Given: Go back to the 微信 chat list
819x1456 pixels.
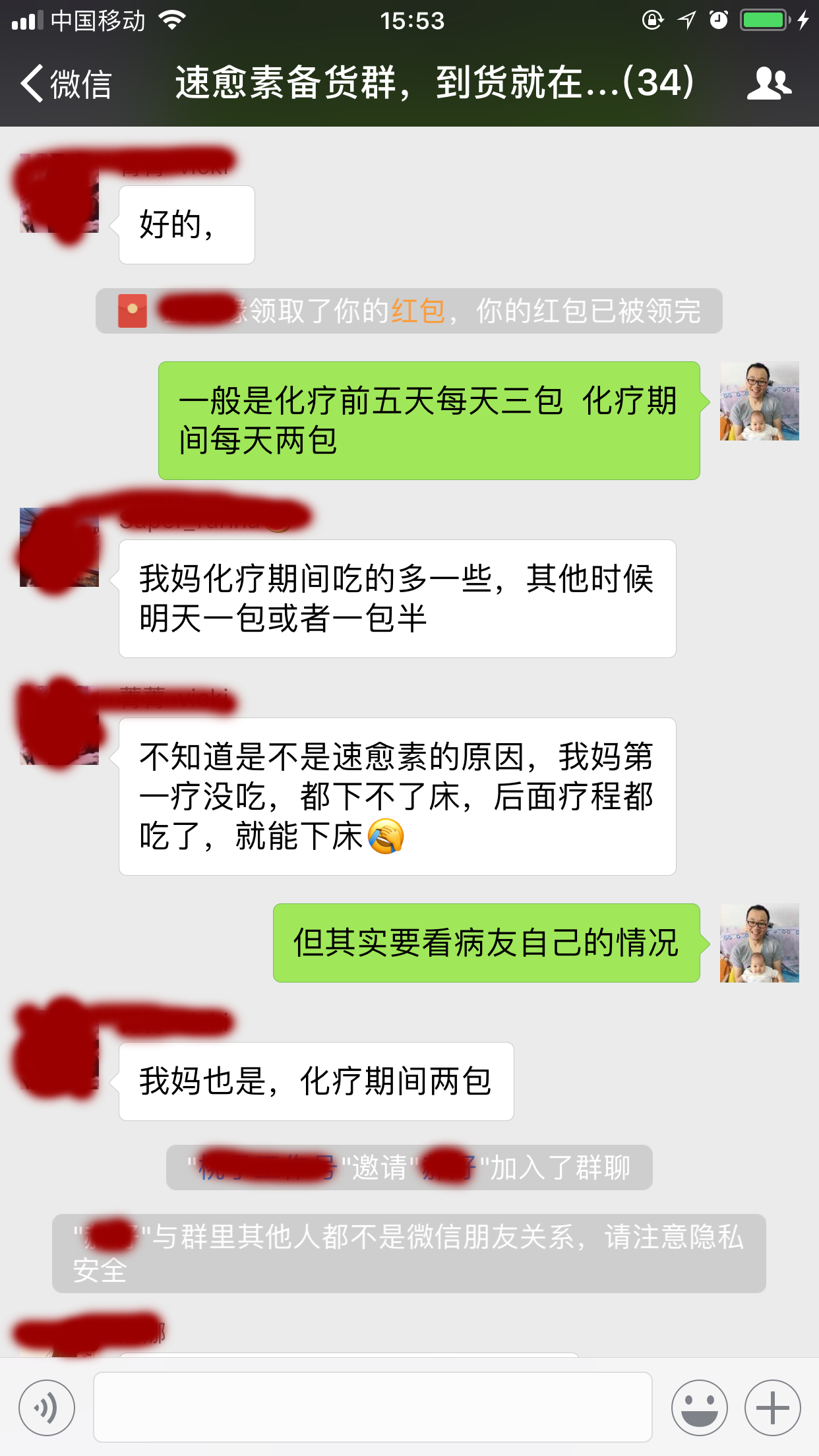Looking at the screenshot, I should point(65,84).
